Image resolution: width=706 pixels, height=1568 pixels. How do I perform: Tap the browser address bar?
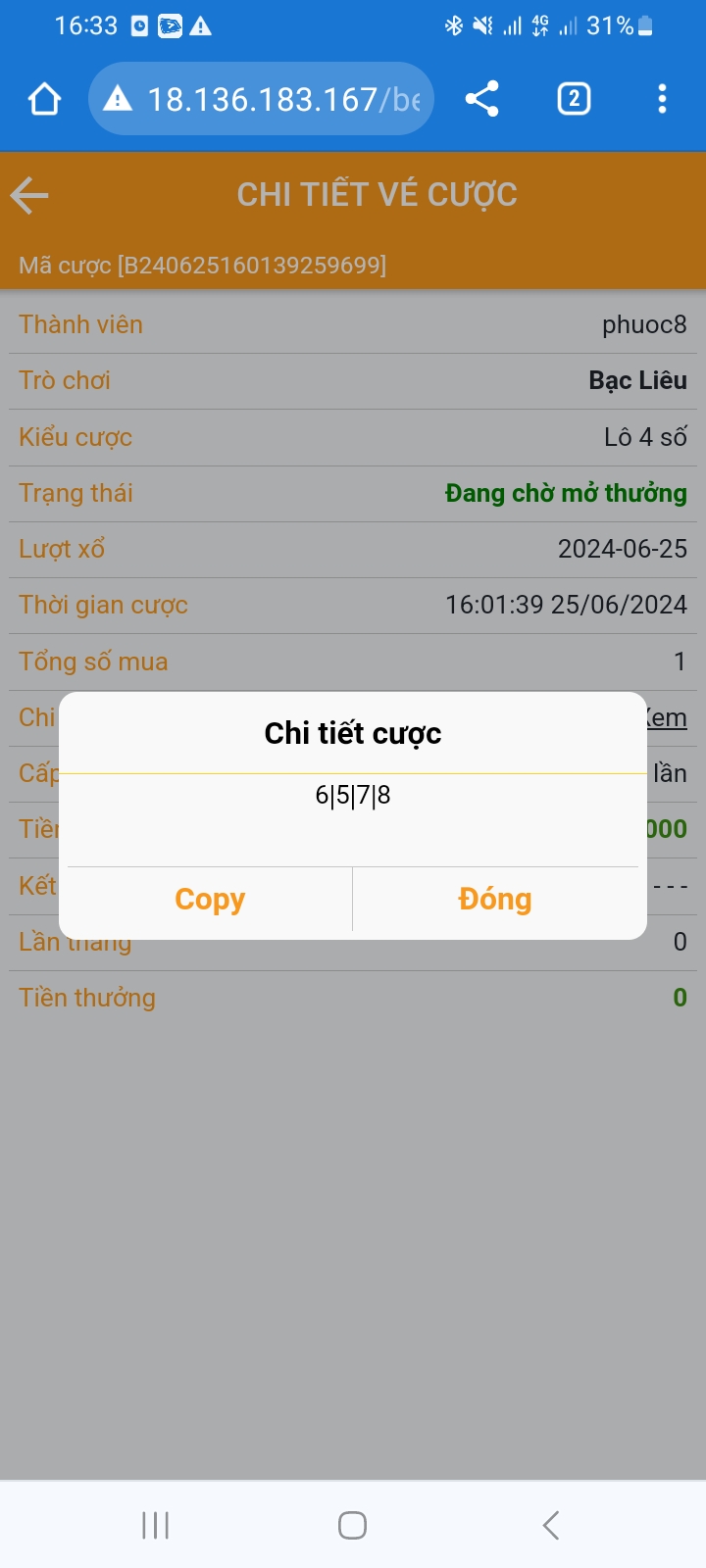point(262,99)
